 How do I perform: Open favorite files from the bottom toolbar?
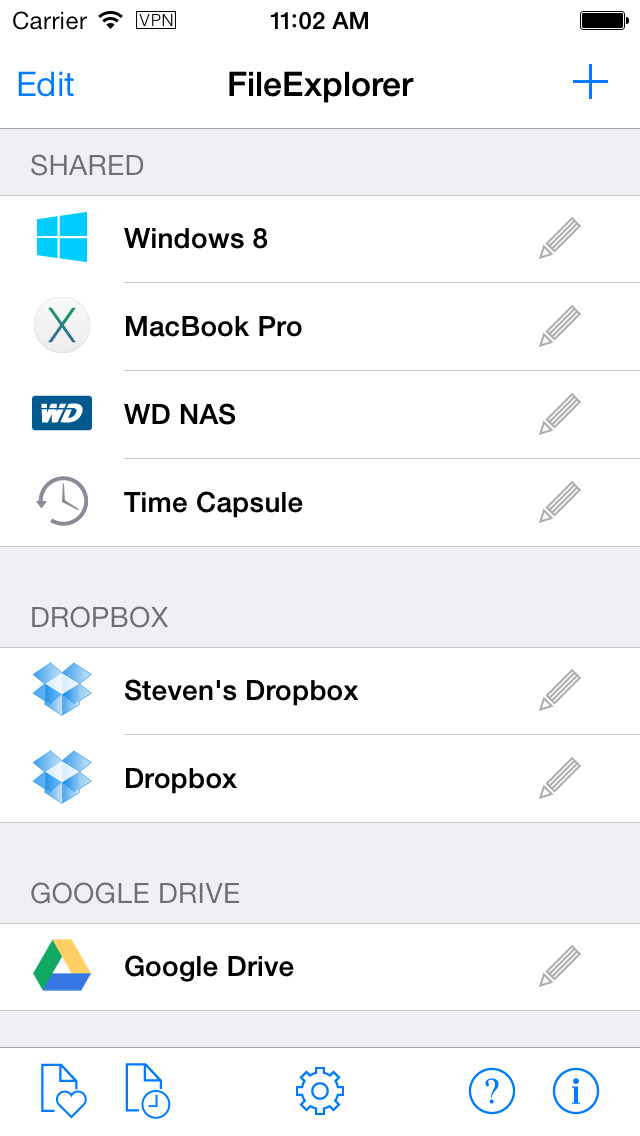pos(63,1090)
